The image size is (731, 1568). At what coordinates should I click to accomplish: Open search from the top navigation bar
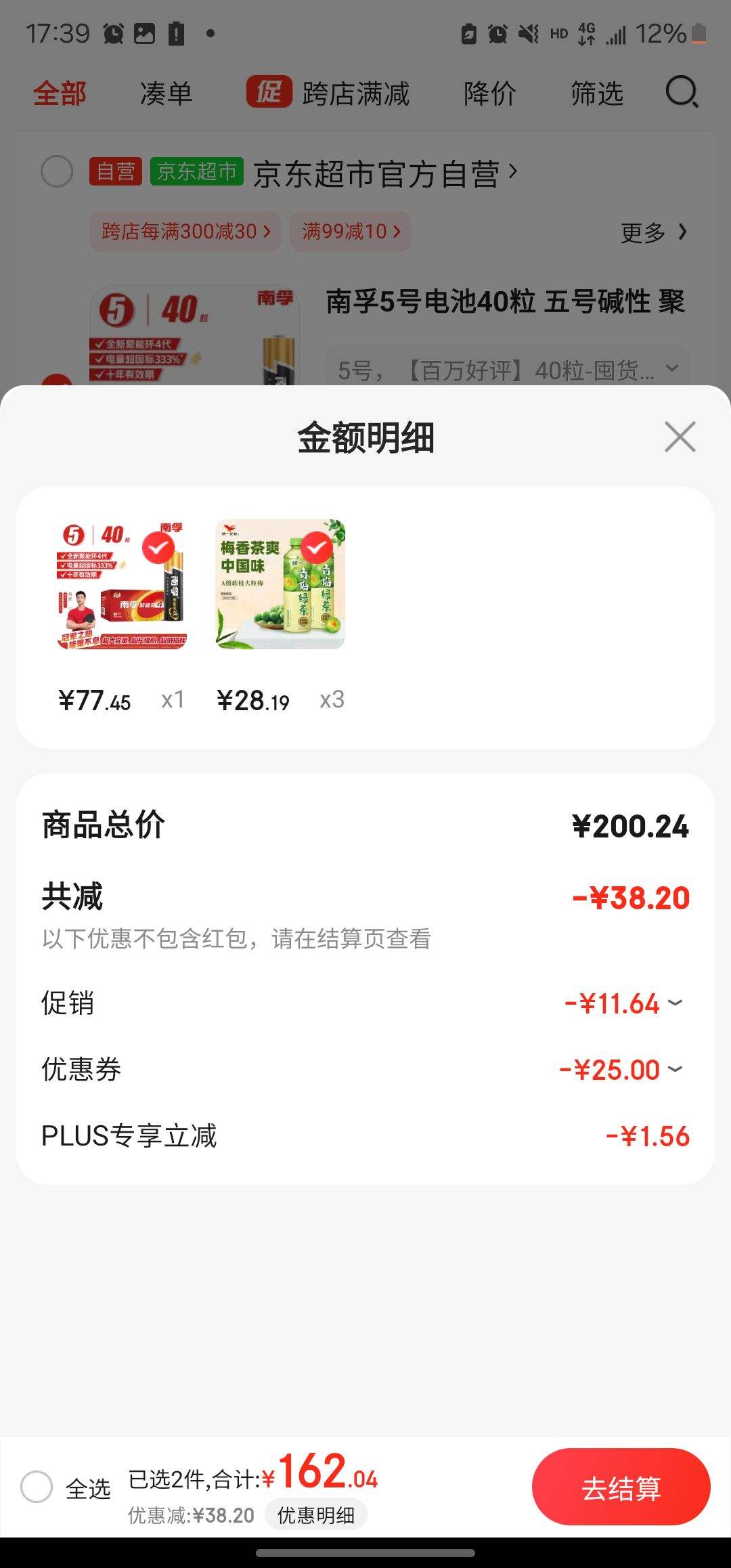point(682,93)
